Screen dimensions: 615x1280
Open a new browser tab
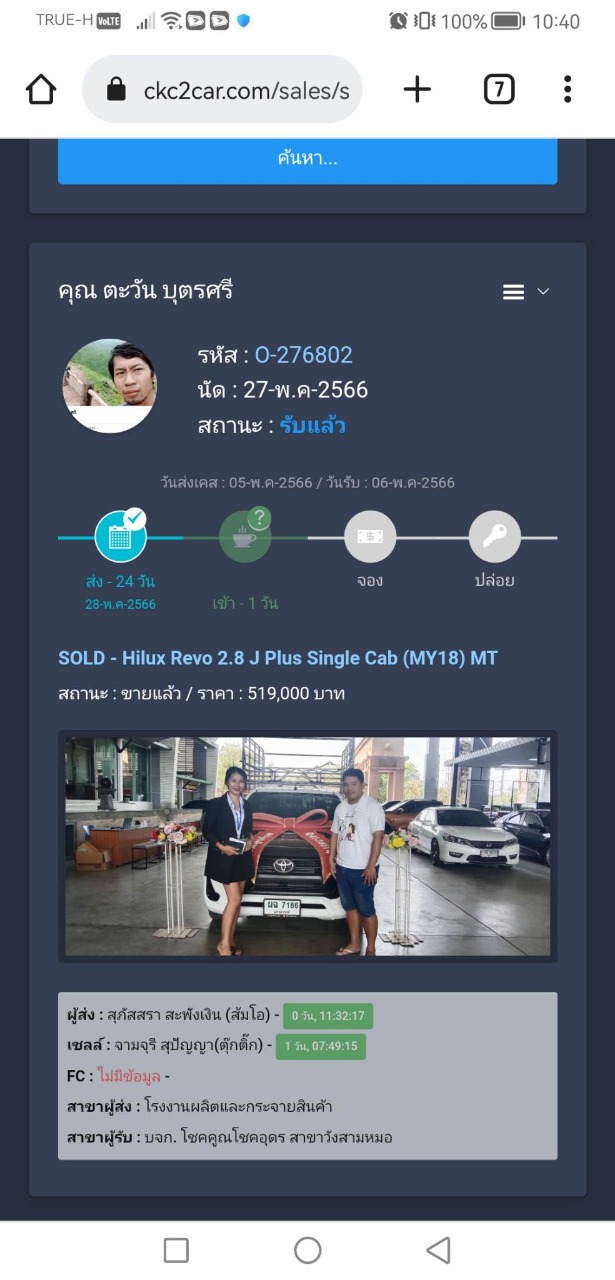tap(417, 90)
